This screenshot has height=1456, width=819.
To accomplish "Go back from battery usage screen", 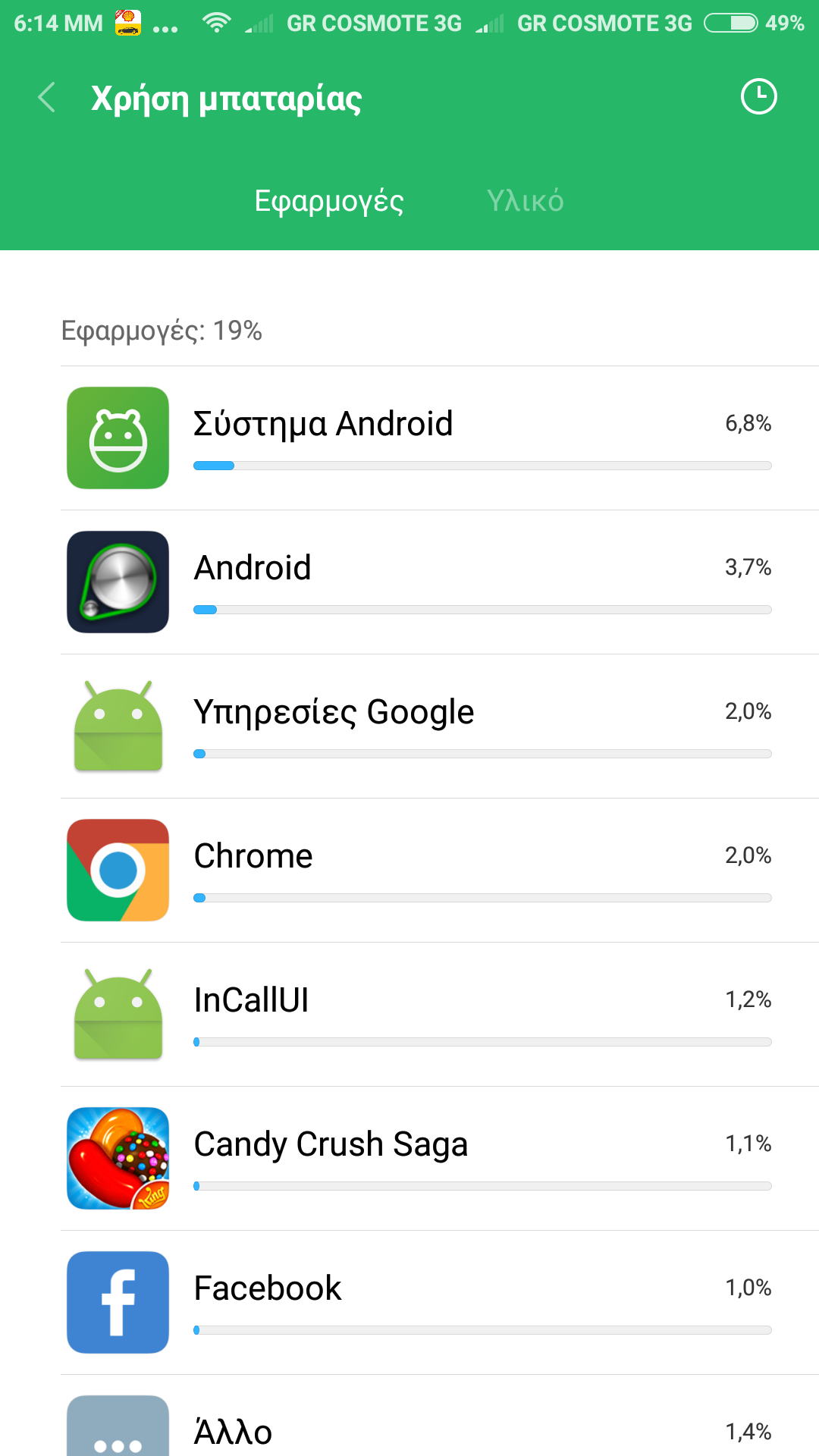I will click(x=47, y=98).
